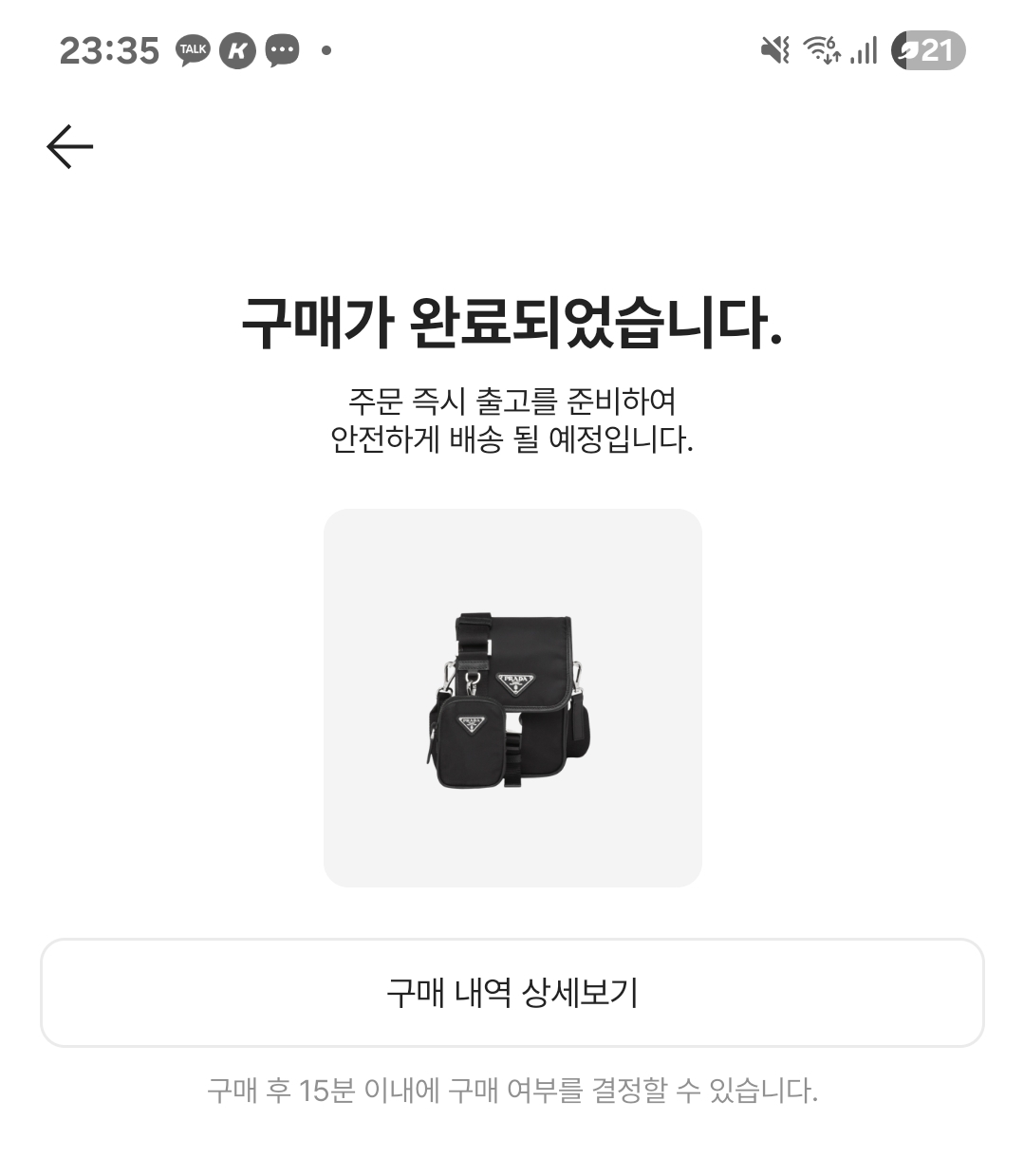Tap the purchased Prada bag thumbnail
Screen dimensions: 1024x1176
tap(512, 698)
